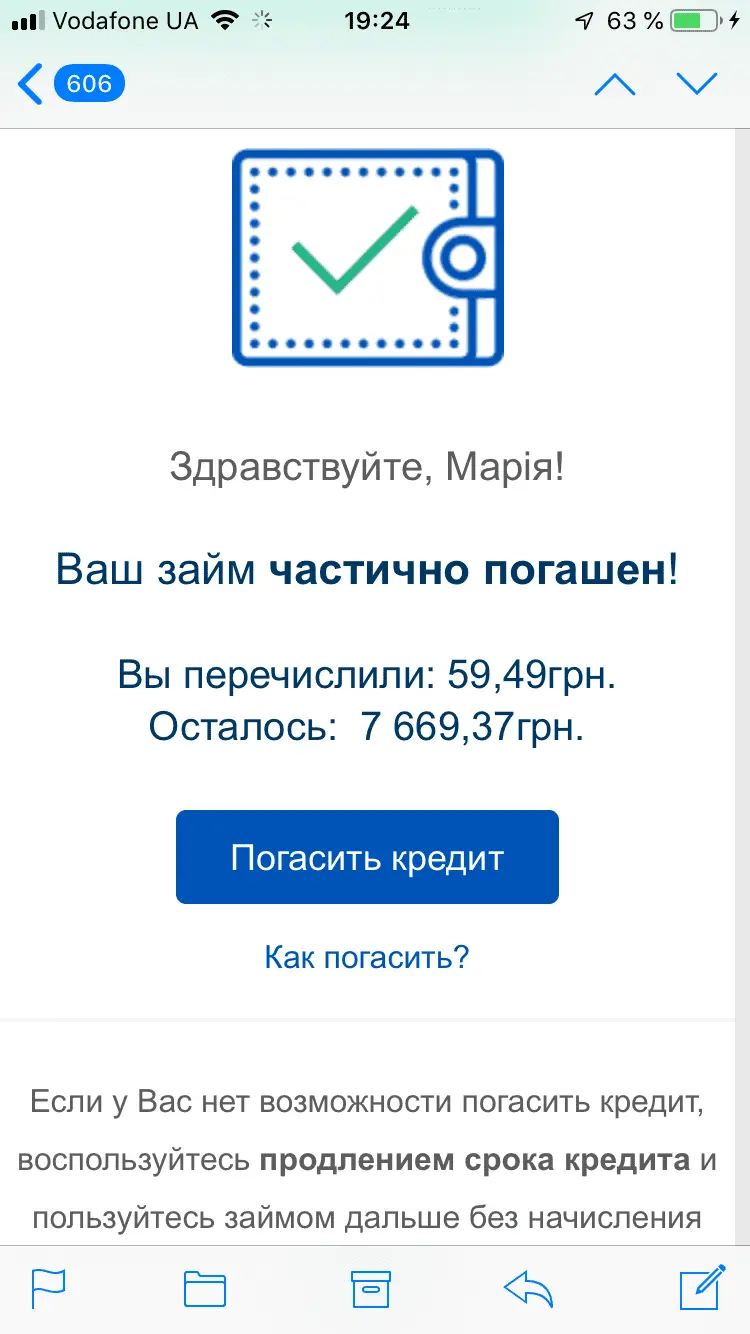Show the previous email with up arrow
Image resolution: width=750 pixels, height=1334 pixels.
coord(615,84)
